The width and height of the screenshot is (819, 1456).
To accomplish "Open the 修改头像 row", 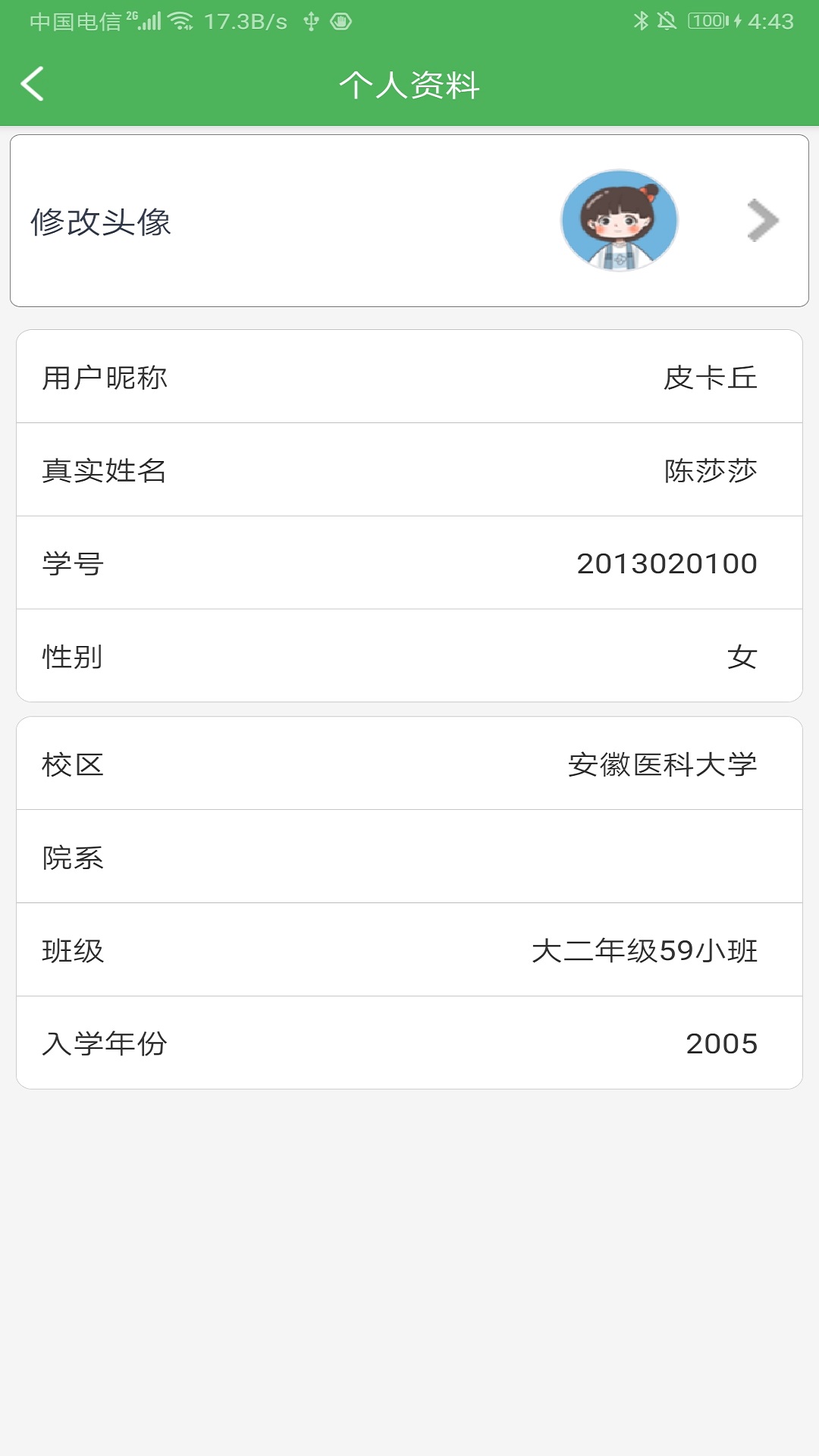I will tap(409, 221).
